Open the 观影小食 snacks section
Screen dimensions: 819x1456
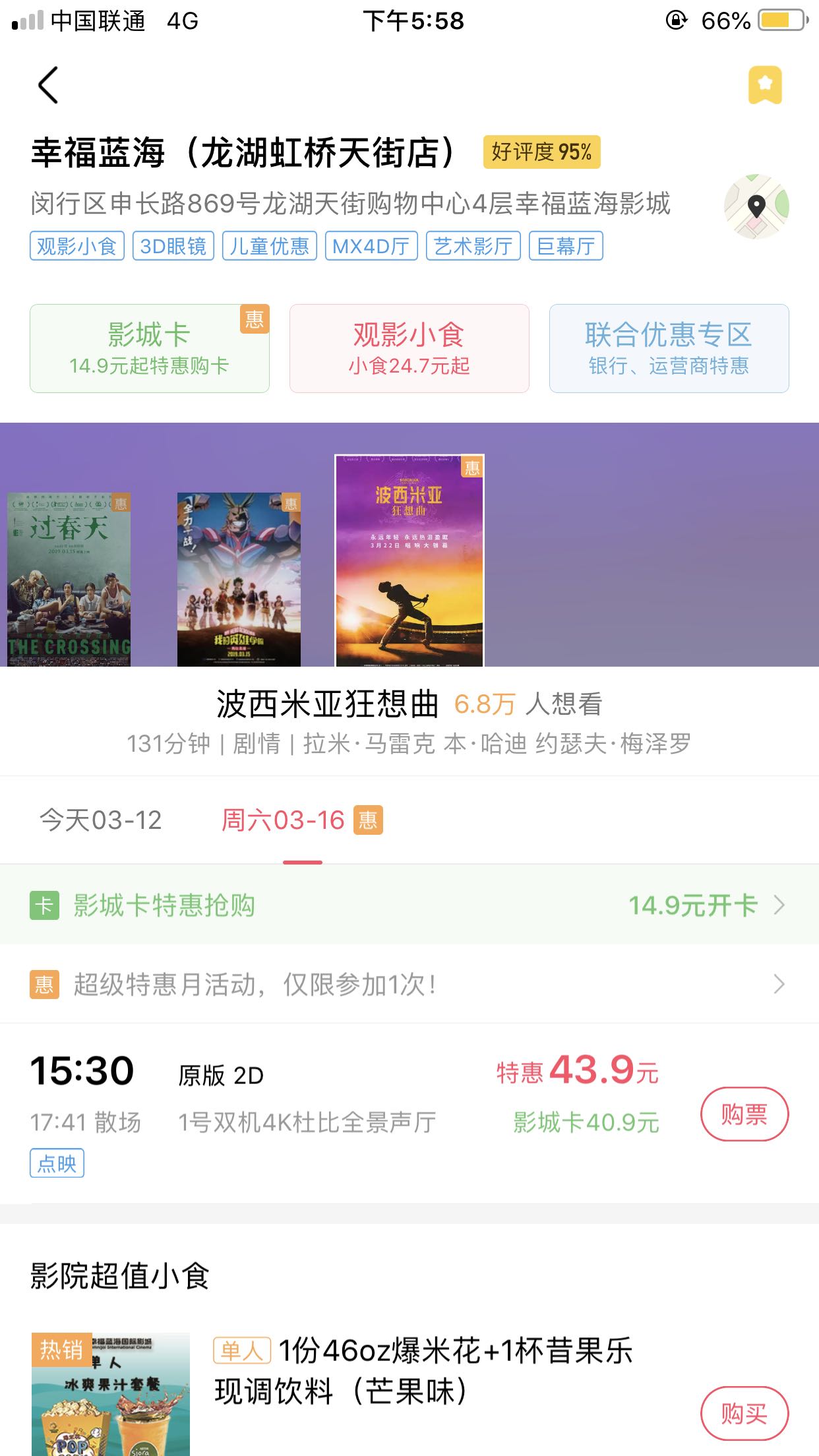[409, 348]
